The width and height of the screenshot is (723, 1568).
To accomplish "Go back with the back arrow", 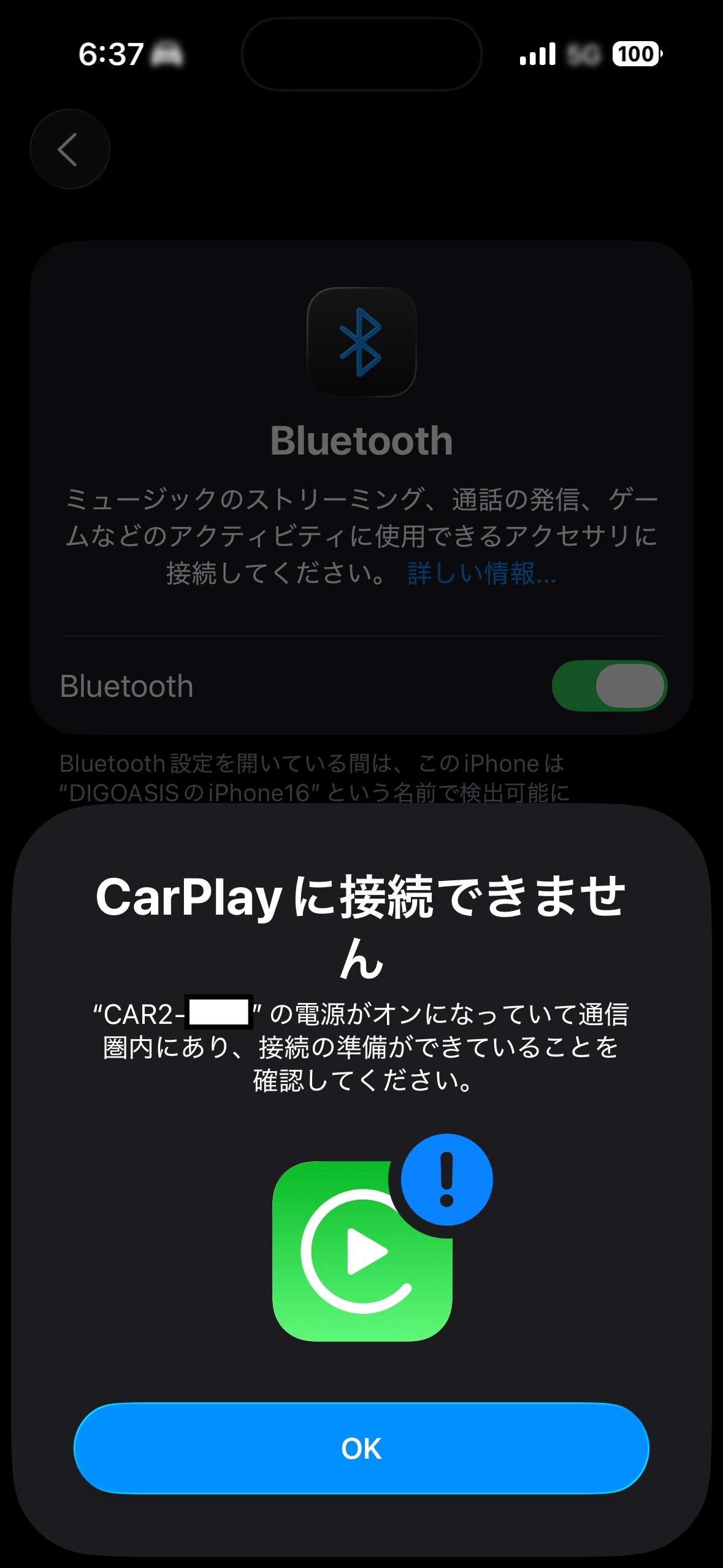I will point(69,149).
